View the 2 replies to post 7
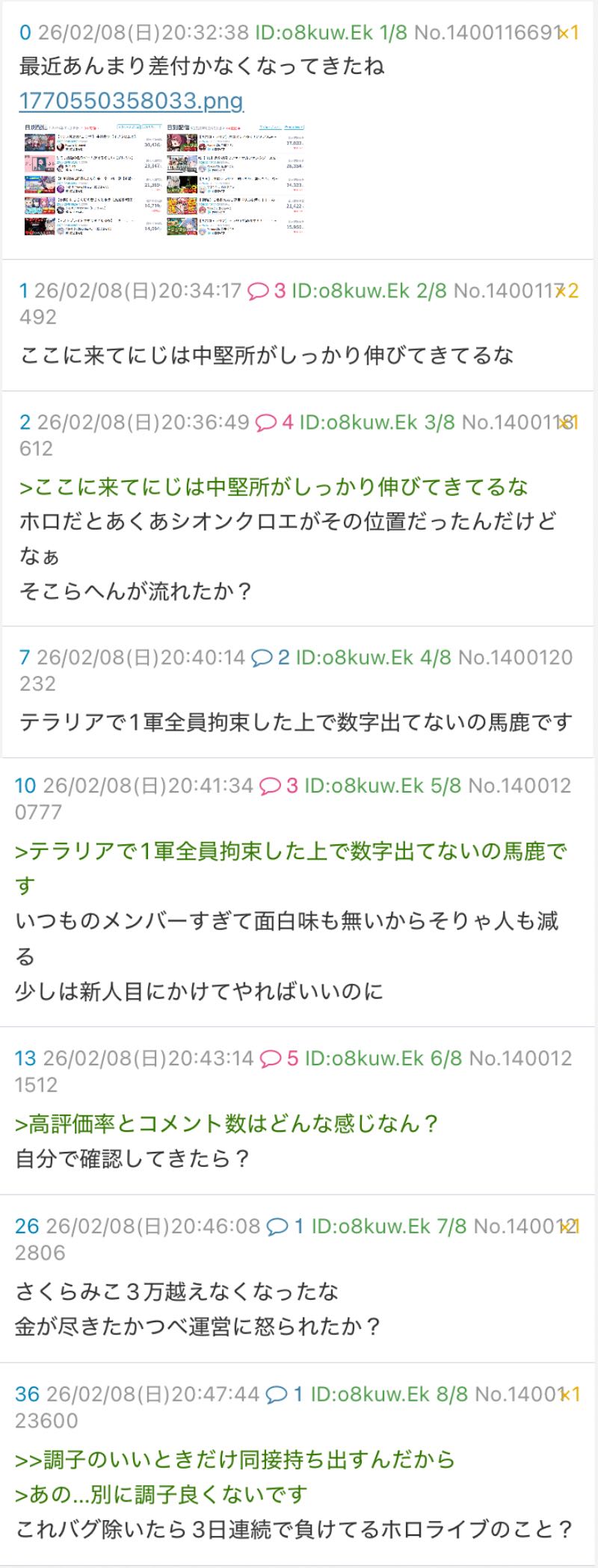 coord(271,657)
